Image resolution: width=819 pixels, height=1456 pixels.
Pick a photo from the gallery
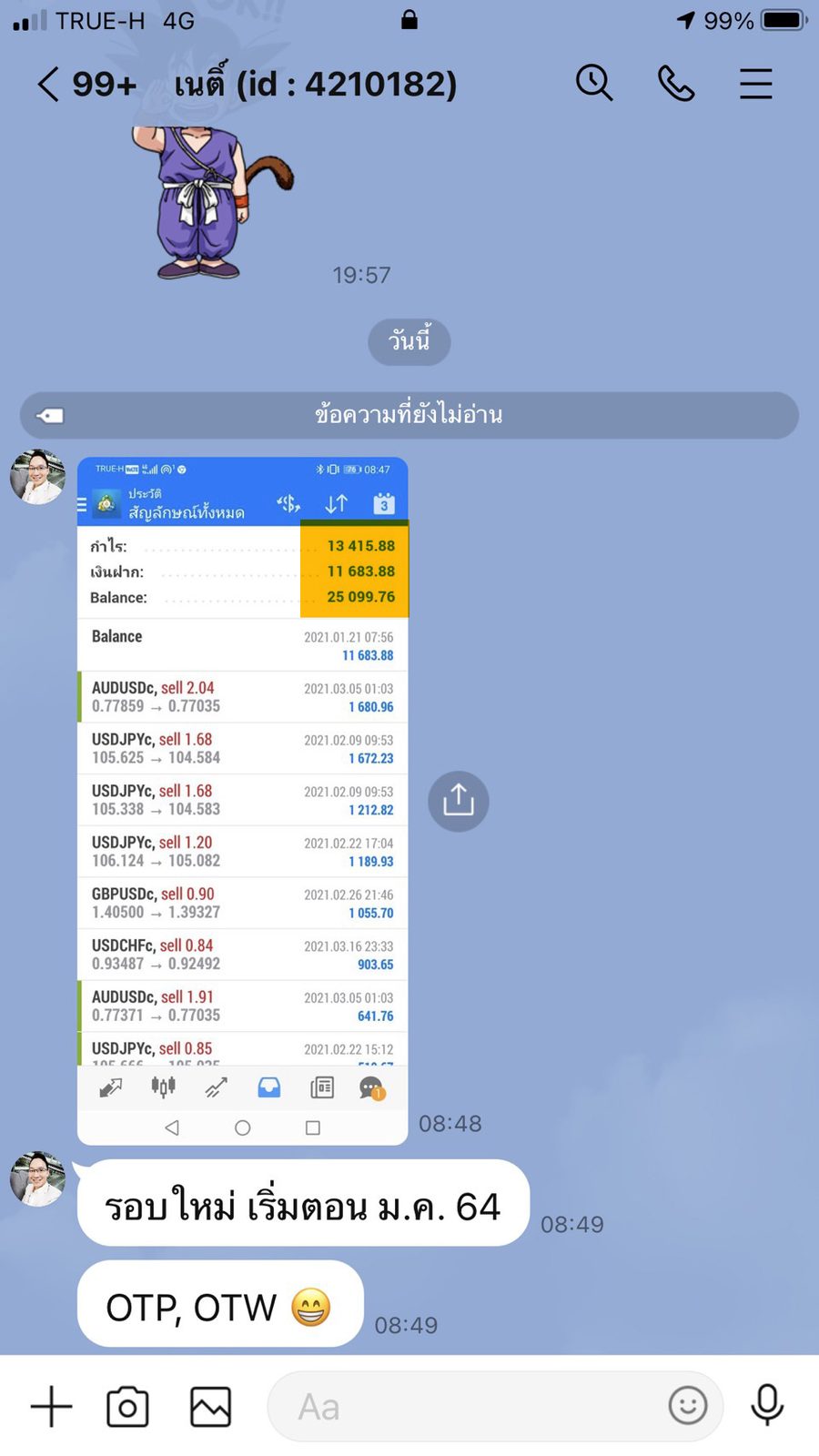pos(210,1407)
